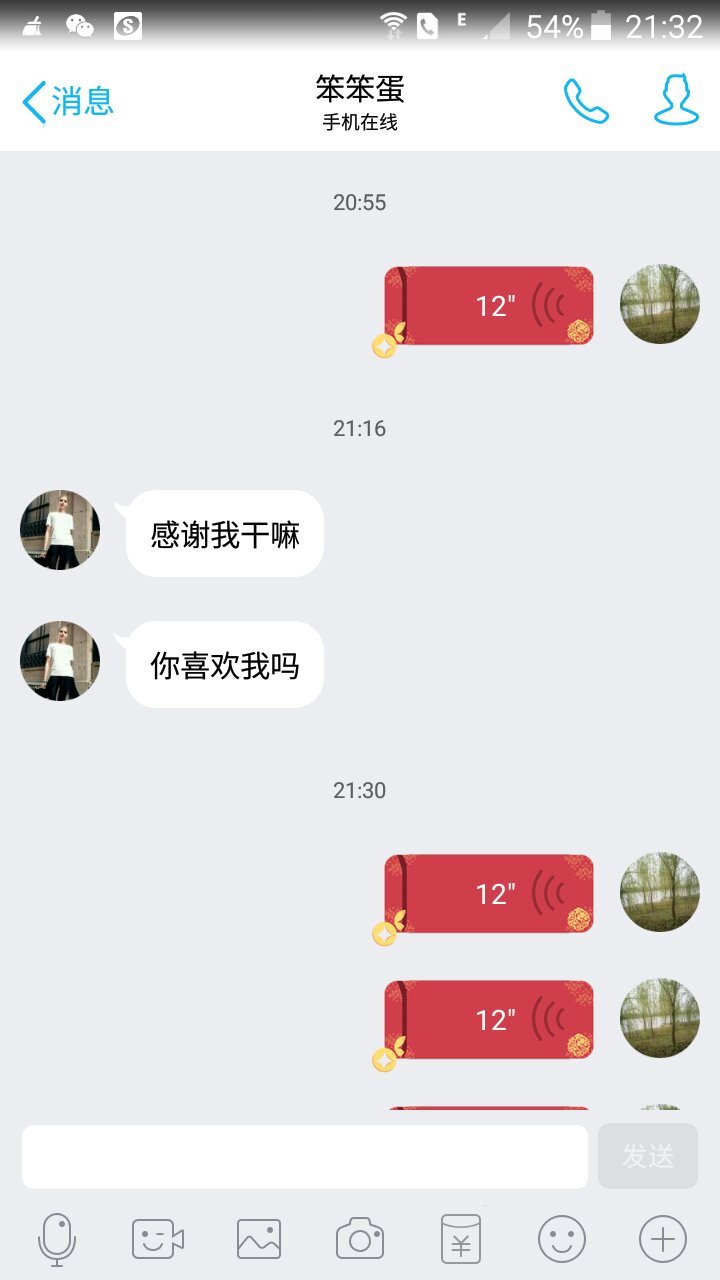Open the image gallery picker

click(x=259, y=1240)
